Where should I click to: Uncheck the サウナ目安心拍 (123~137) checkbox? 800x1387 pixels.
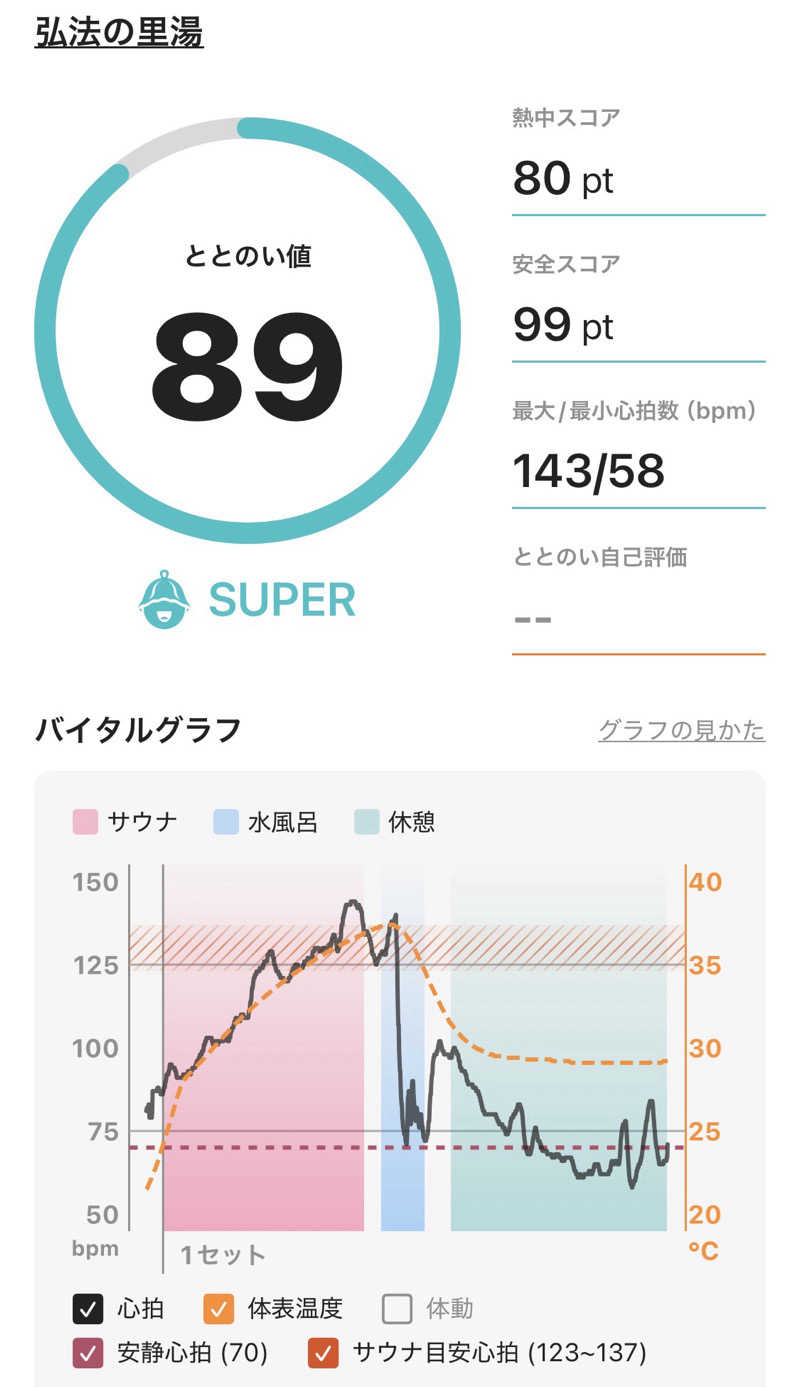(323, 1353)
